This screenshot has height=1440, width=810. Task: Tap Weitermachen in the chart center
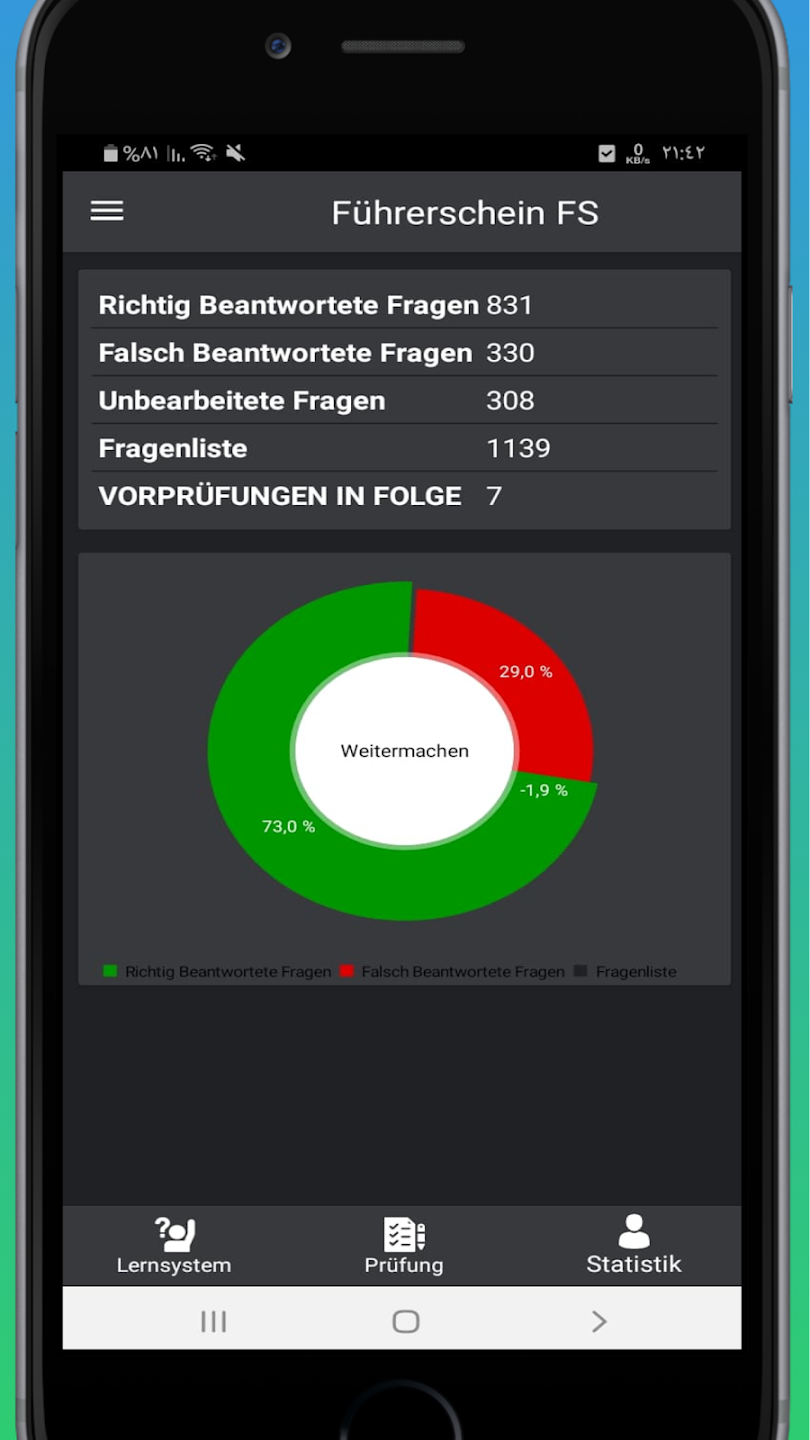point(405,751)
